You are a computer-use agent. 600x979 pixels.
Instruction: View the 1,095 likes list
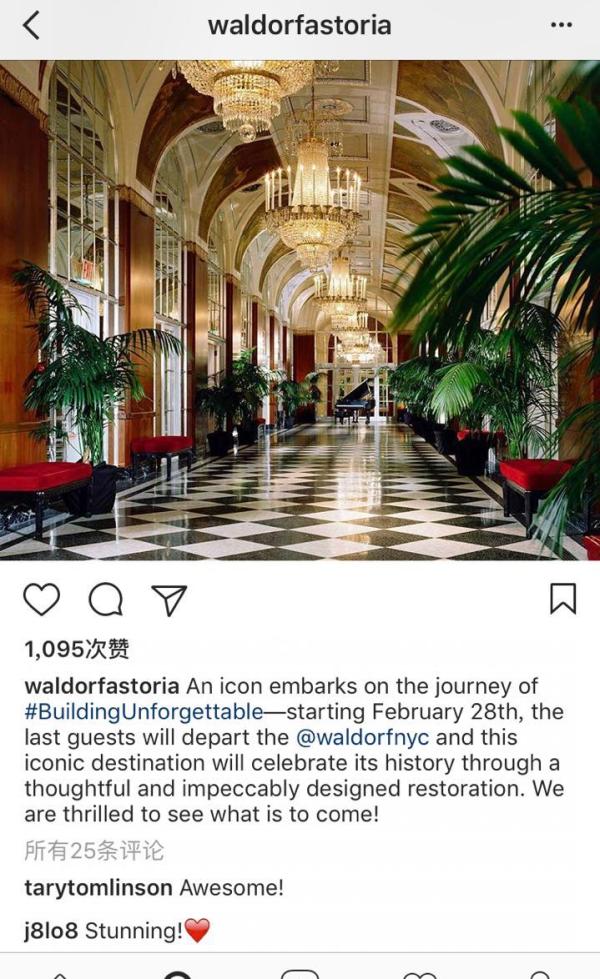(x=77, y=650)
